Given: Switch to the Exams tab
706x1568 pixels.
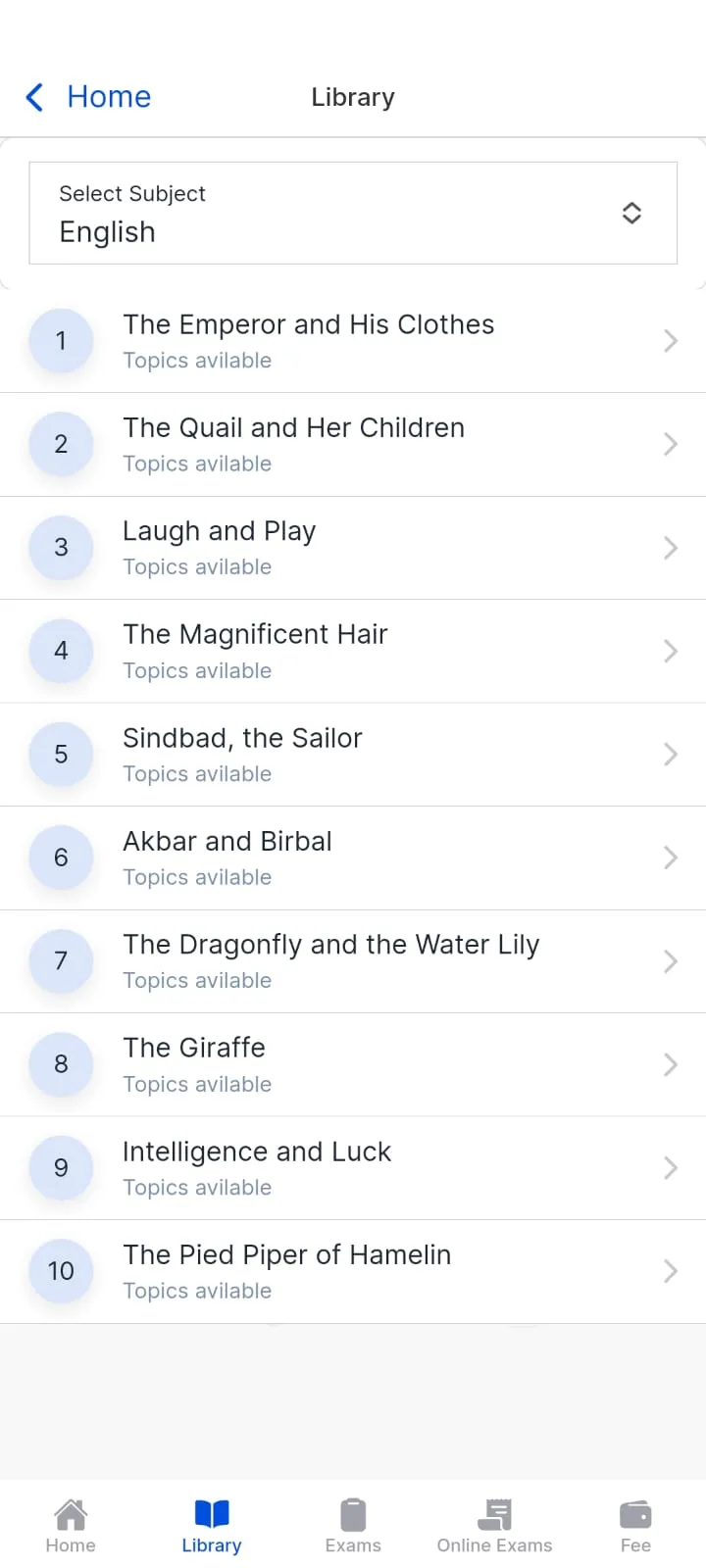Looking at the screenshot, I should [x=353, y=1526].
